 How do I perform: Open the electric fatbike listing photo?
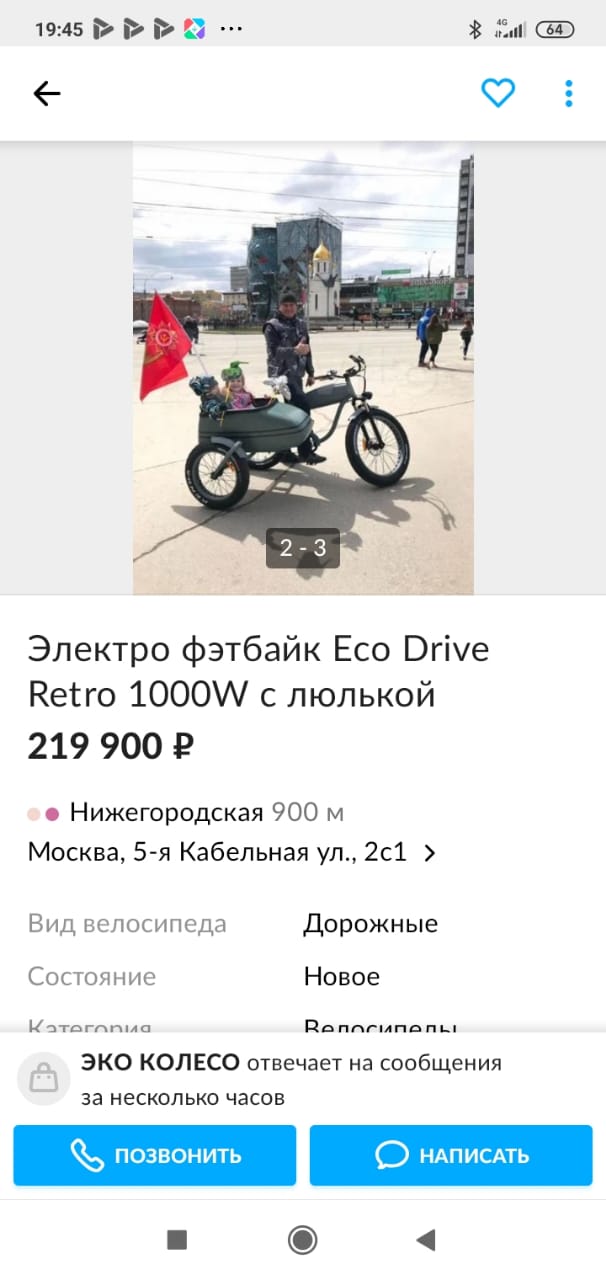[x=303, y=368]
